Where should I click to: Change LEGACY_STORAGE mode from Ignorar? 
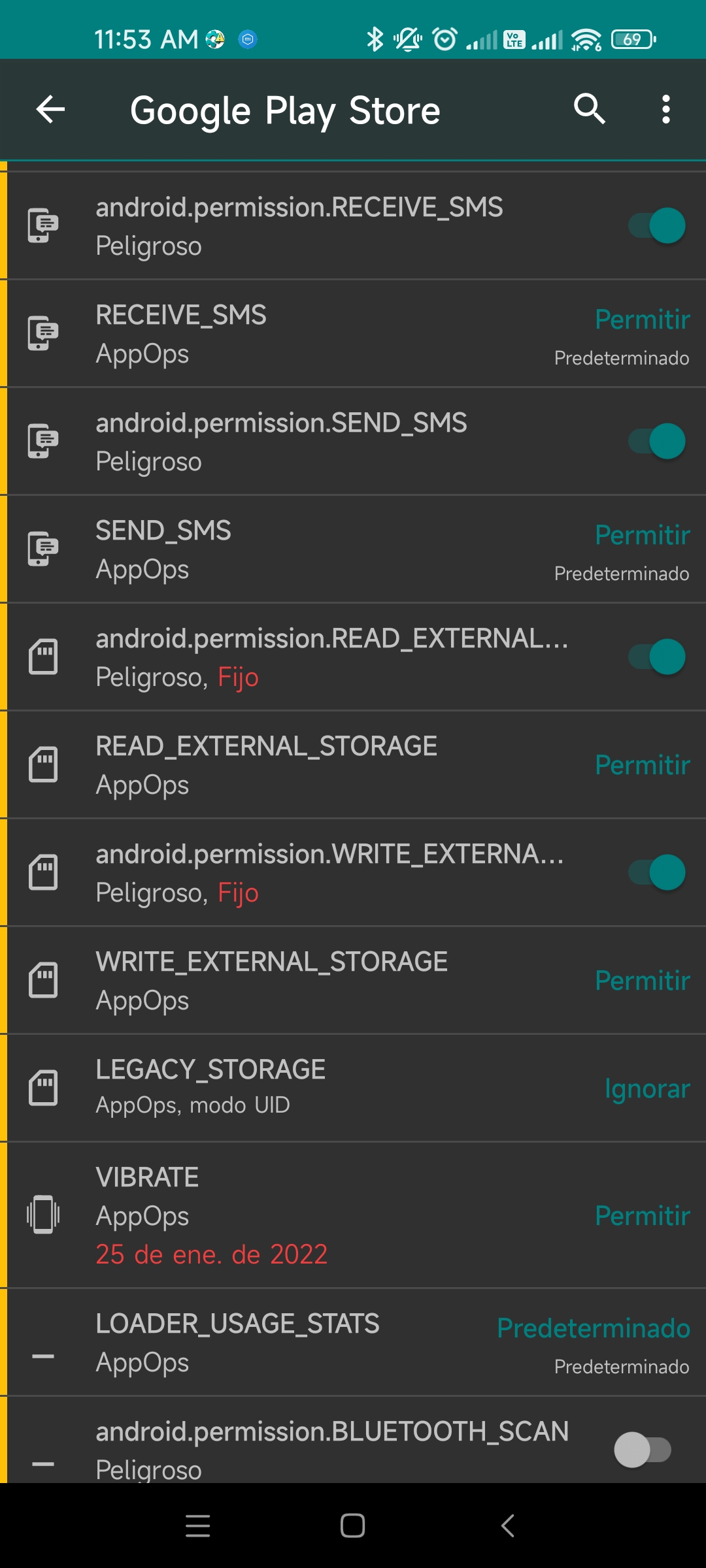(x=647, y=1089)
